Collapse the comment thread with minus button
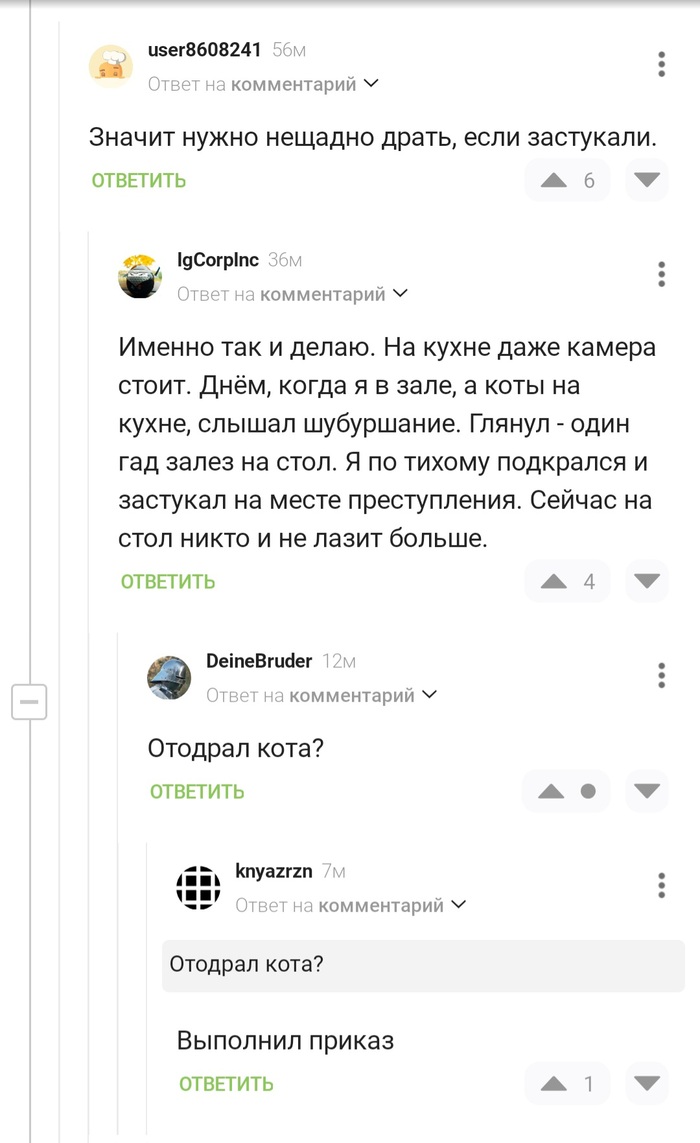 click(x=29, y=702)
